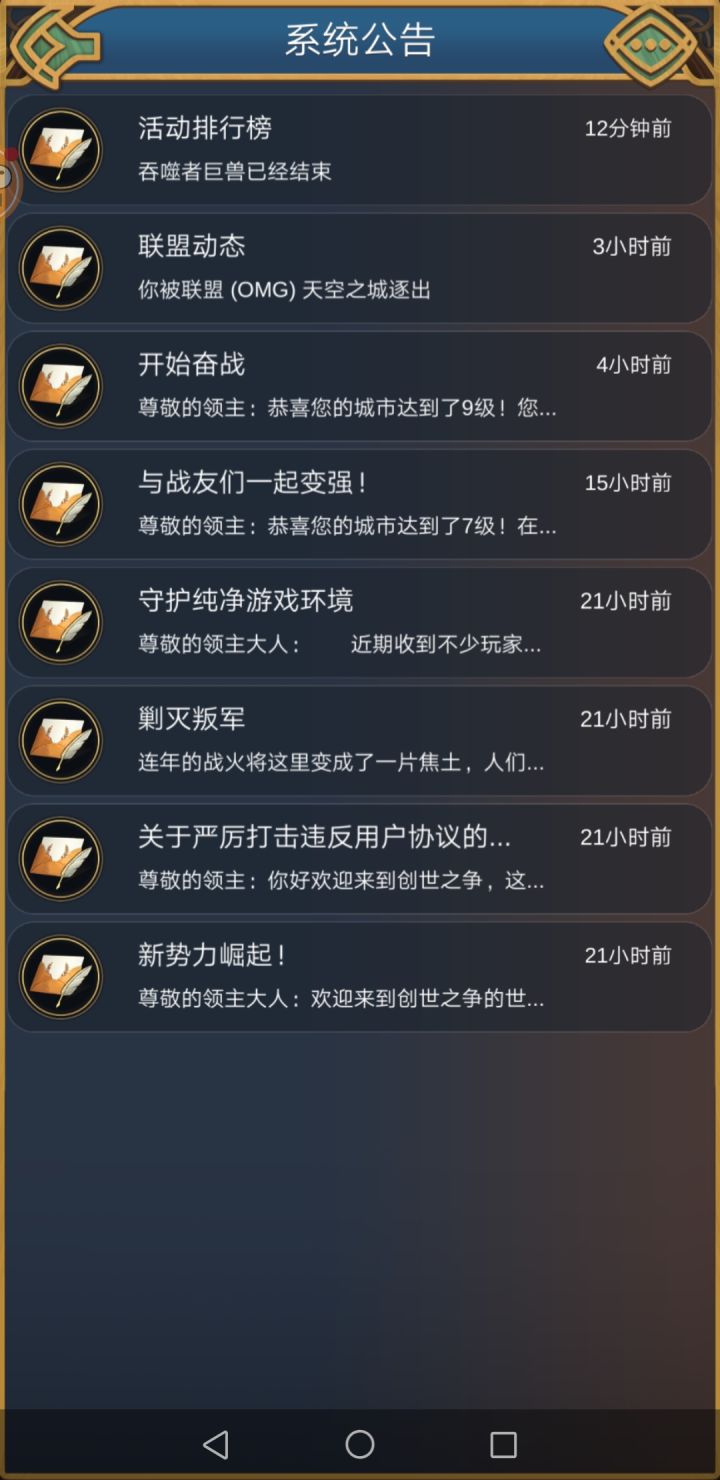Tap the gem ornament in the top-right corner
Viewport: 720px width, 1480px height.
click(x=650, y=44)
